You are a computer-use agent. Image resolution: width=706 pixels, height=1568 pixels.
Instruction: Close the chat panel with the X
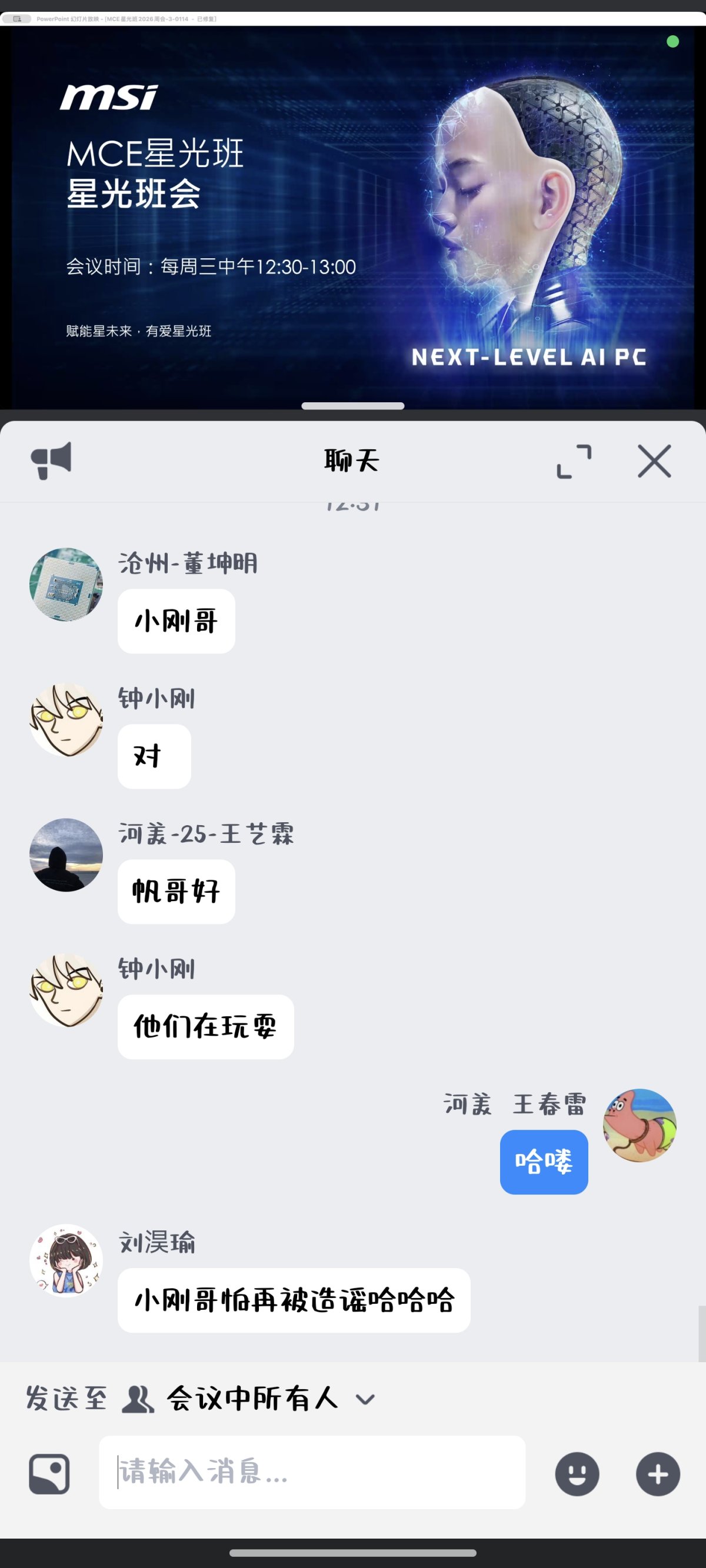654,461
